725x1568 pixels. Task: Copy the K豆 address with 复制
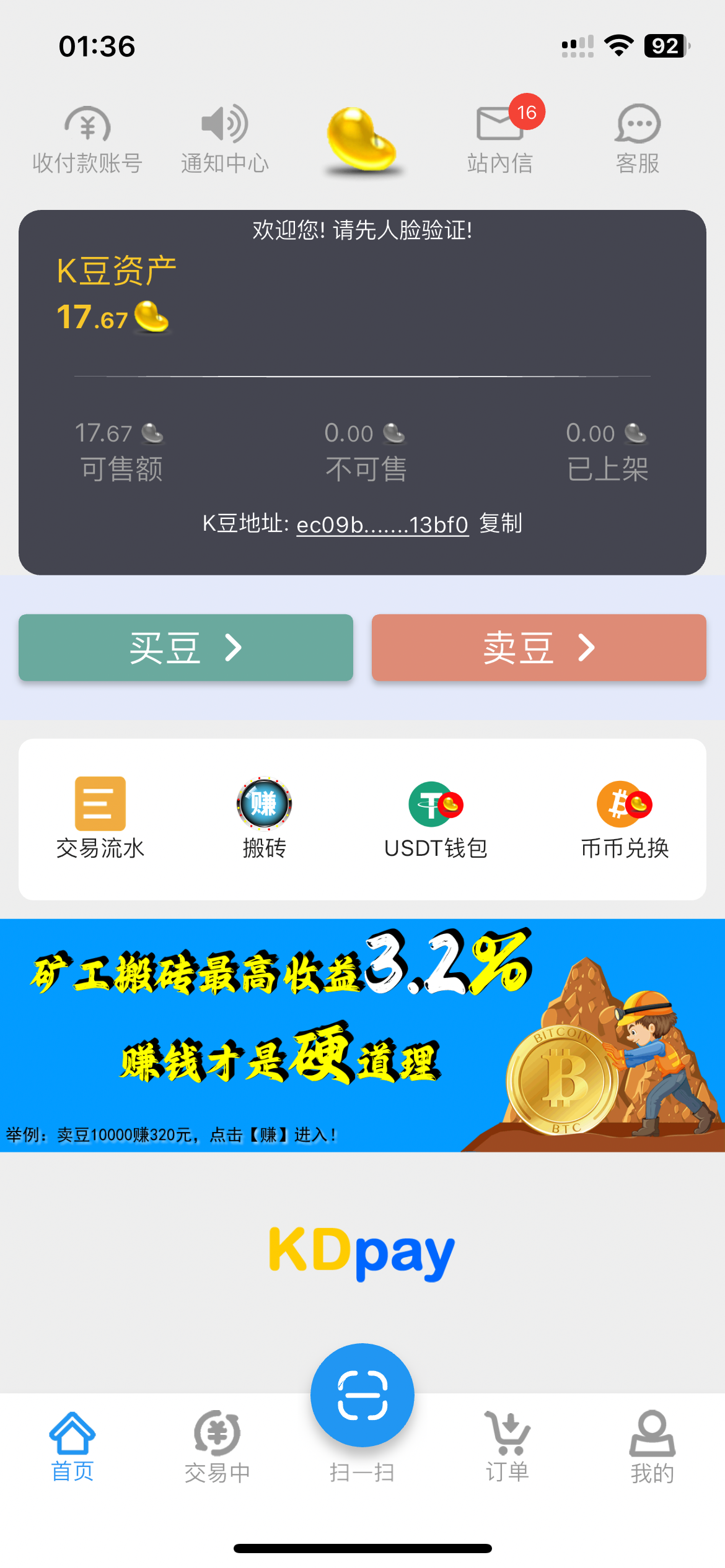click(501, 523)
